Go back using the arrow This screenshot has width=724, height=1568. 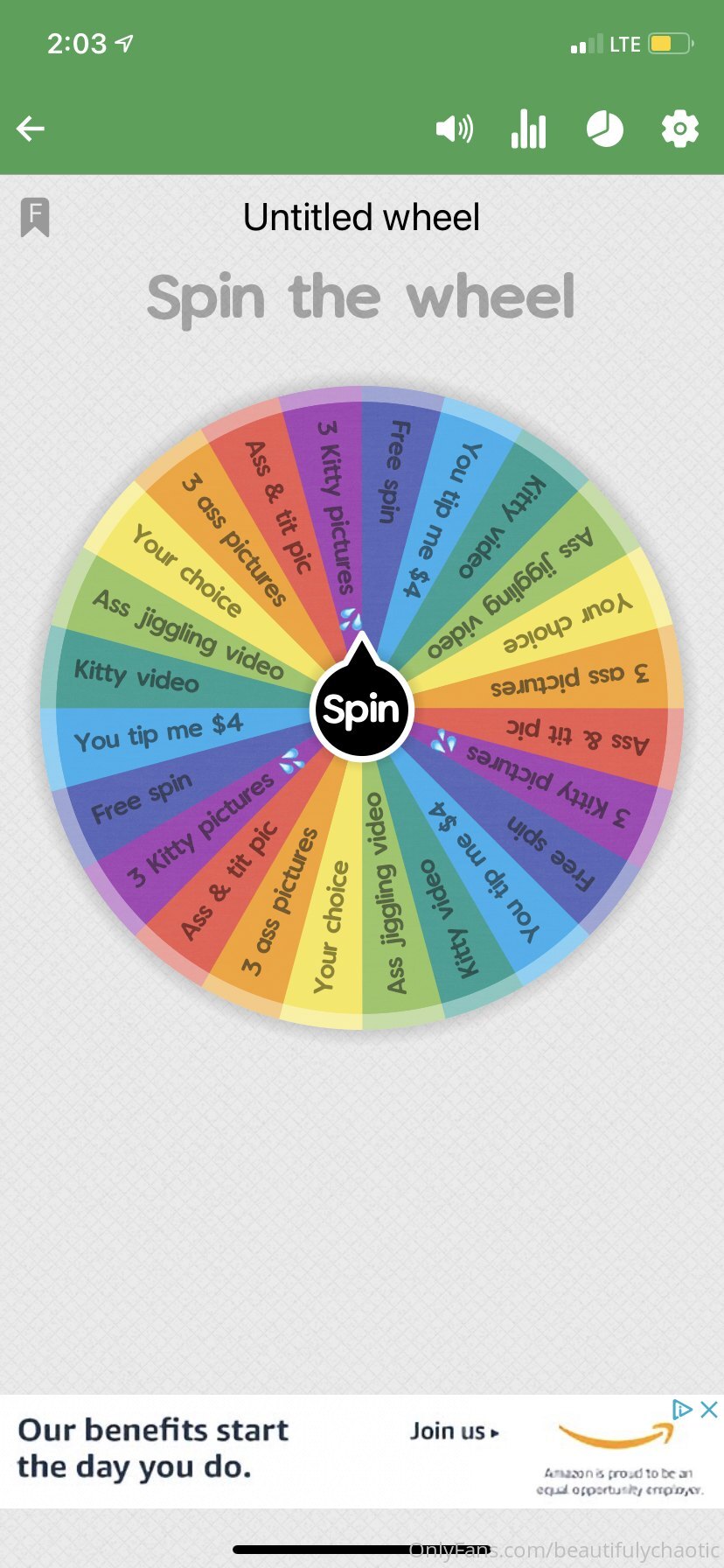(31, 129)
